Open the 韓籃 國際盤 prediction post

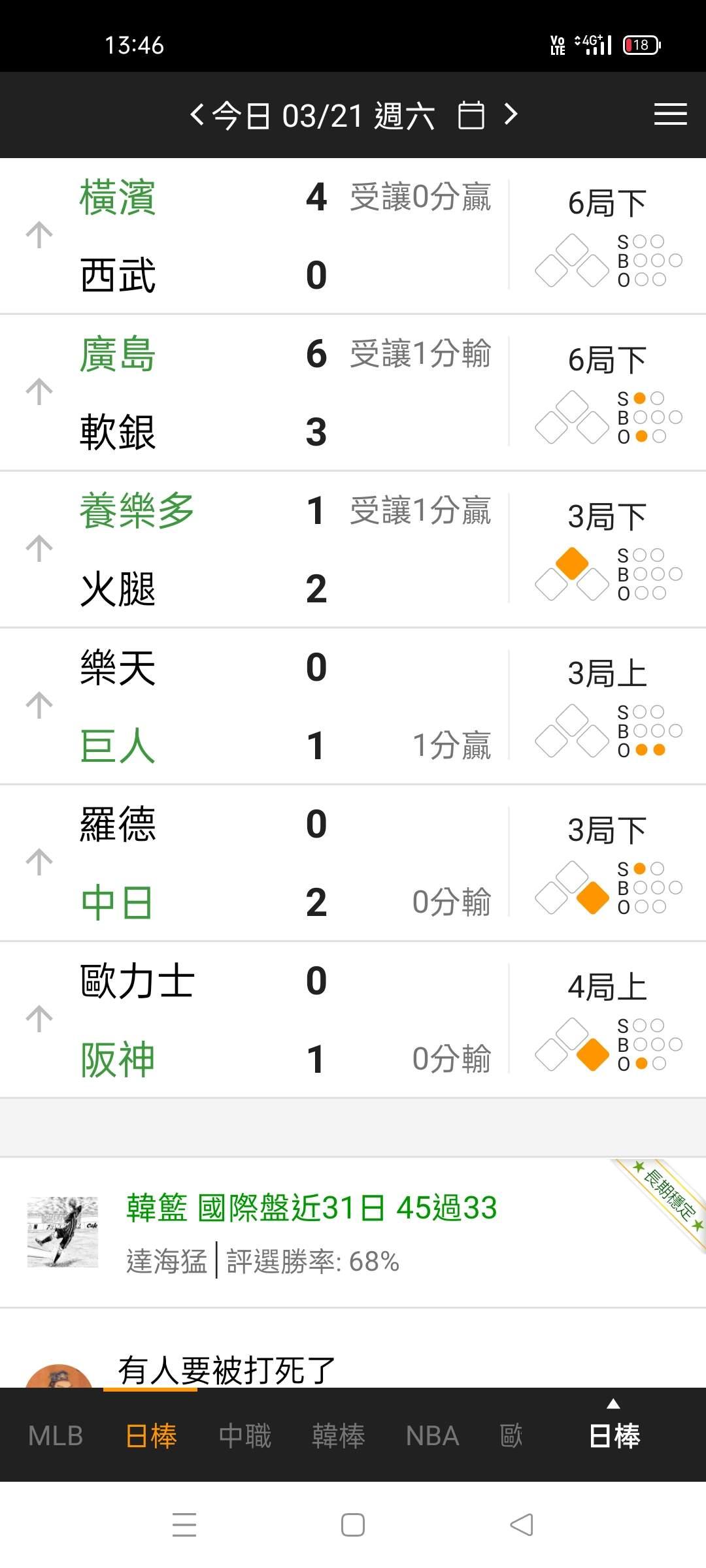pos(311,1207)
